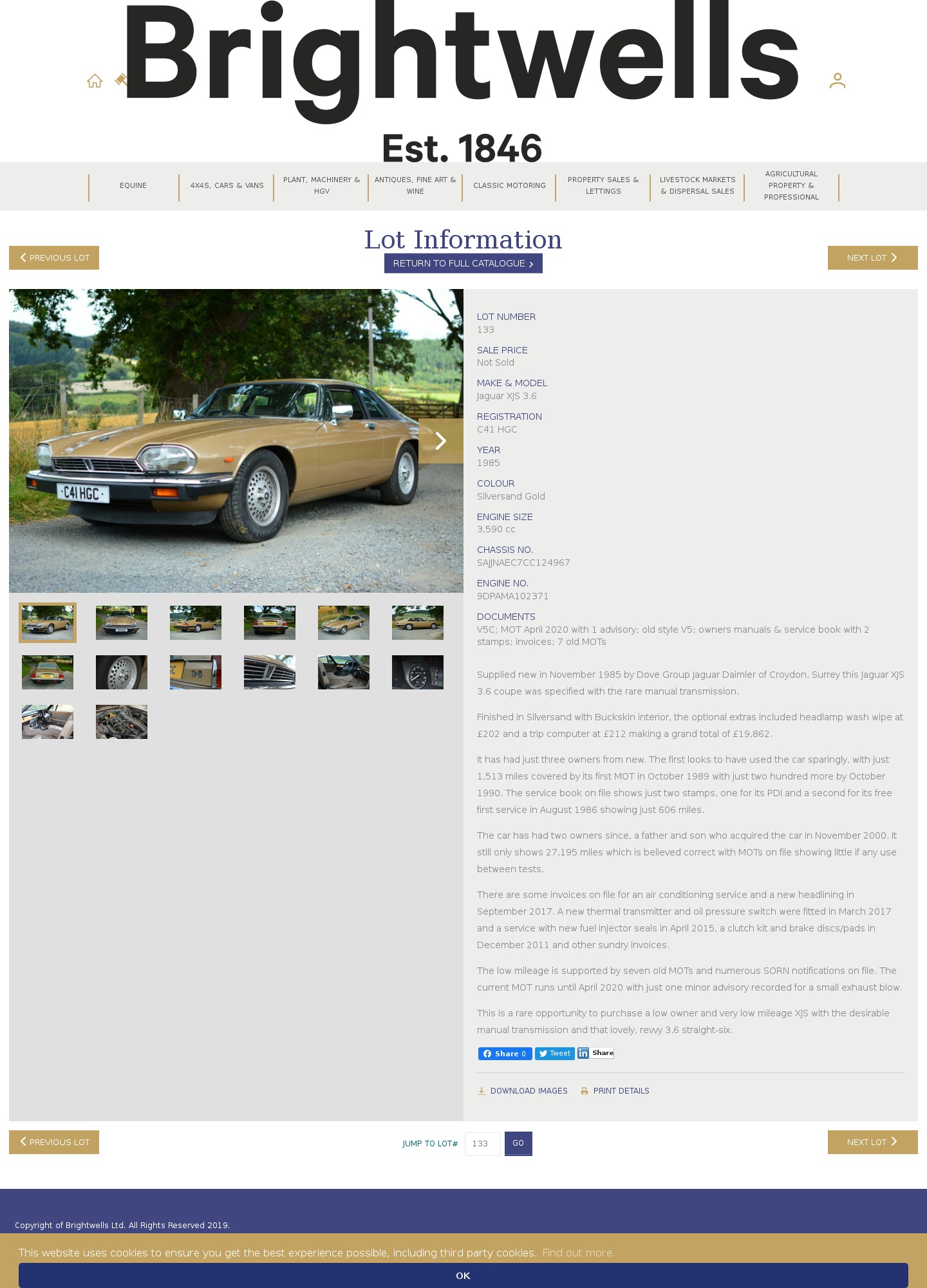Image resolution: width=927 pixels, height=1288 pixels.
Task: Open the user account icon
Action: (837, 80)
